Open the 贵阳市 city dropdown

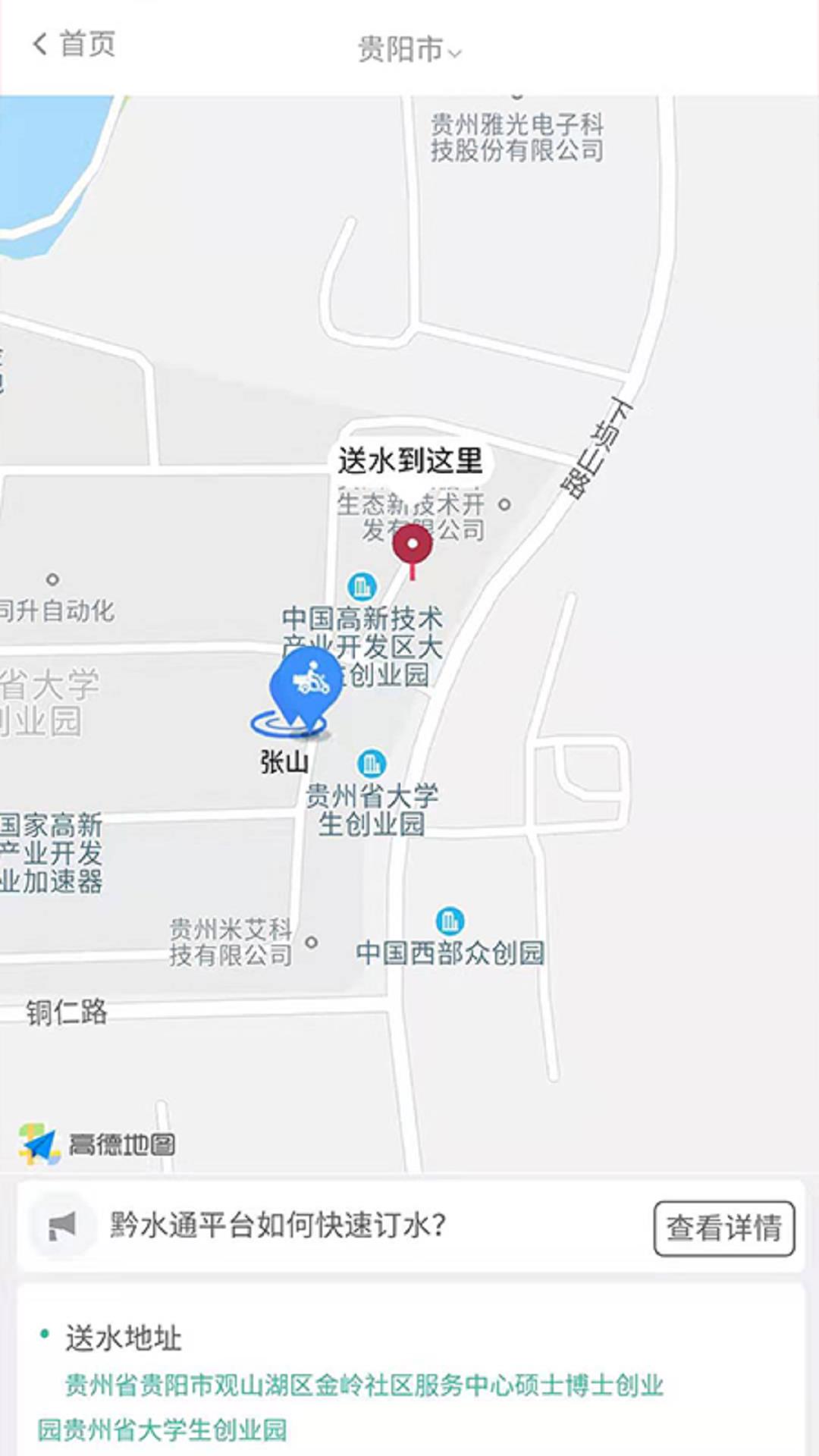[409, 50]
